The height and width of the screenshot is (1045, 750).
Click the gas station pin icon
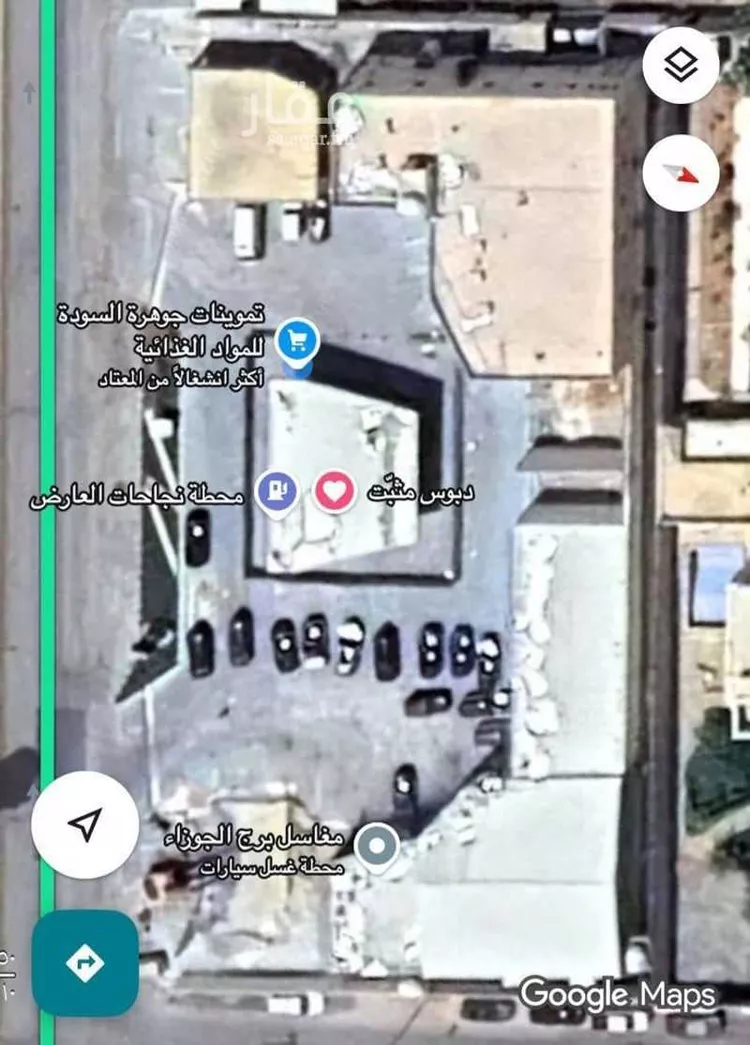(x=277, y=489)
